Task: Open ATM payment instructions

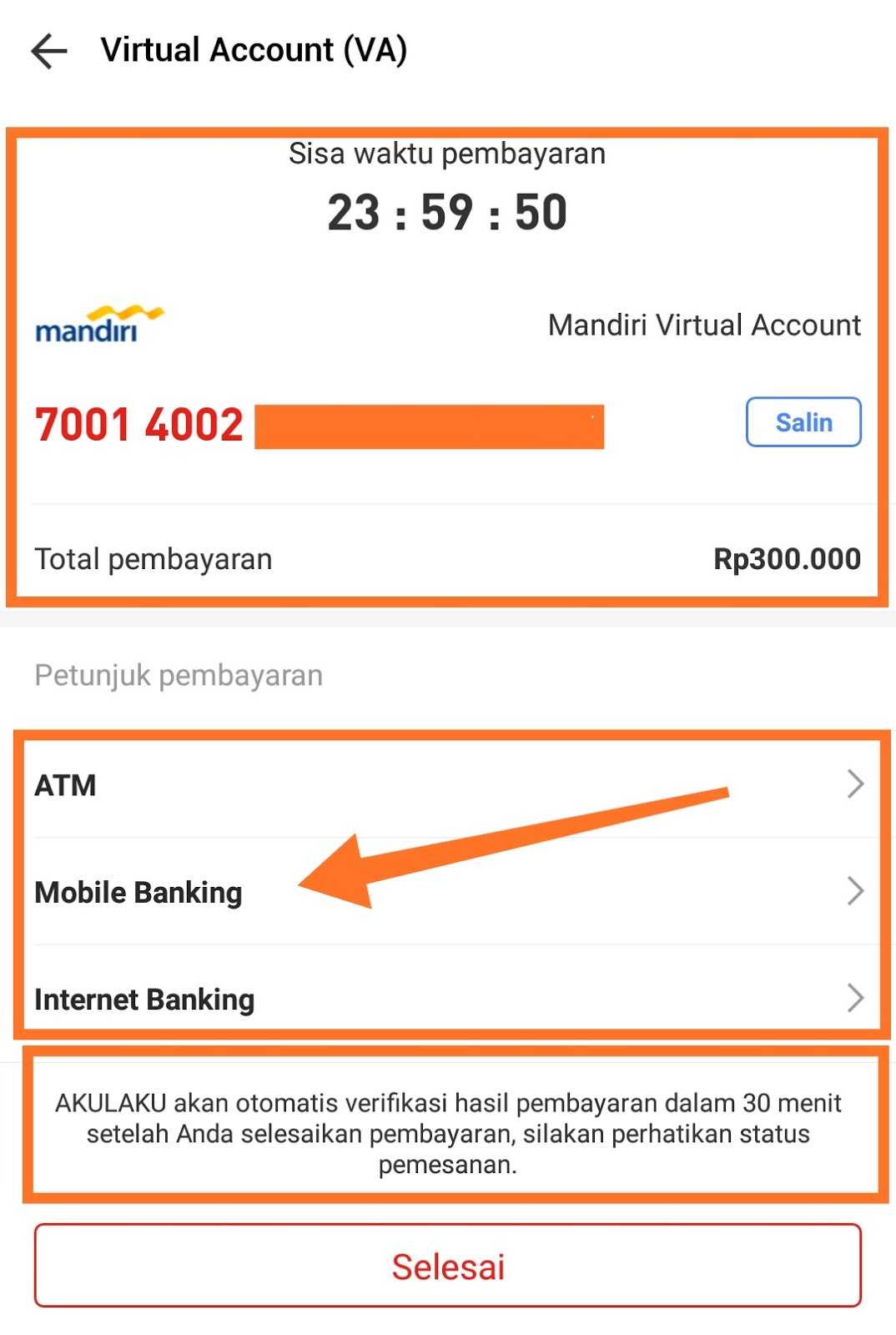Action: (x=448, y=785)
